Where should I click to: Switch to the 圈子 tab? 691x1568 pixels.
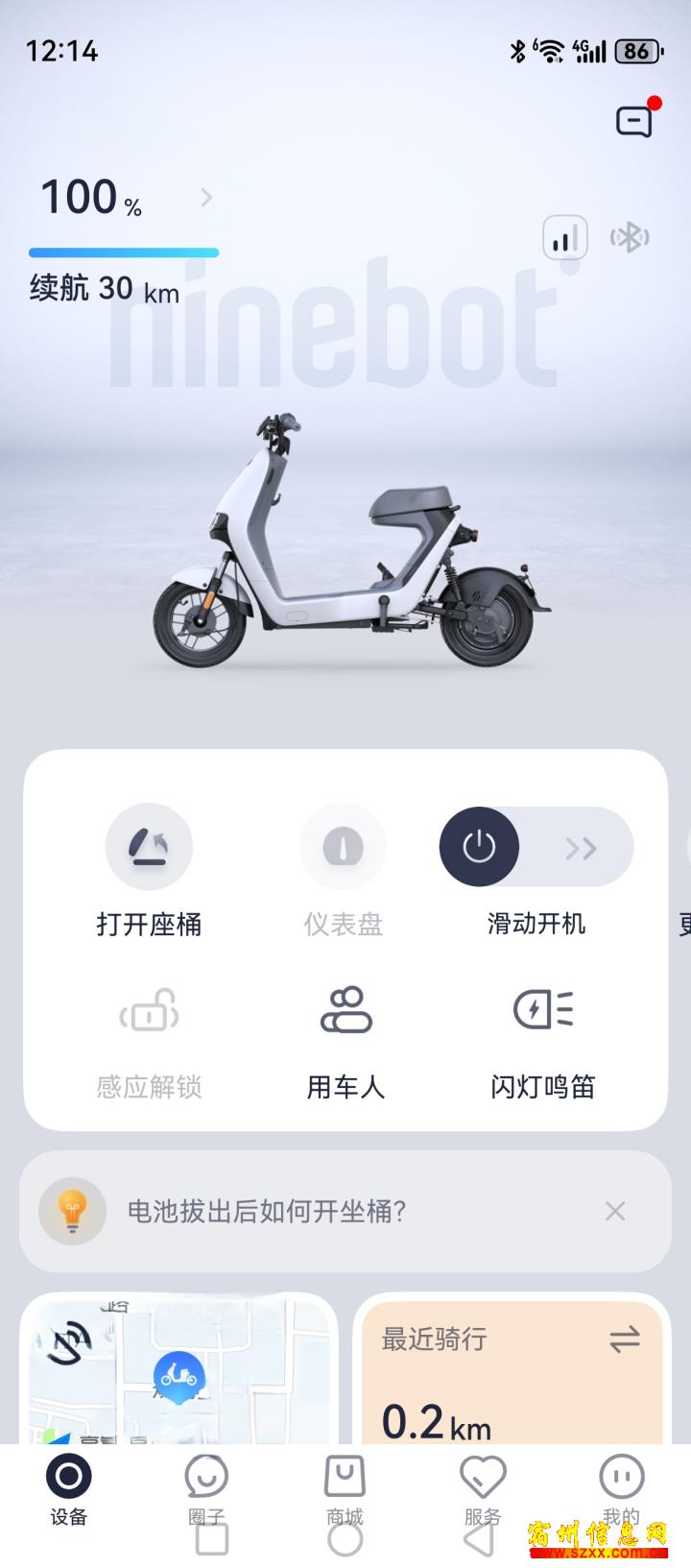click(206, 1488)
